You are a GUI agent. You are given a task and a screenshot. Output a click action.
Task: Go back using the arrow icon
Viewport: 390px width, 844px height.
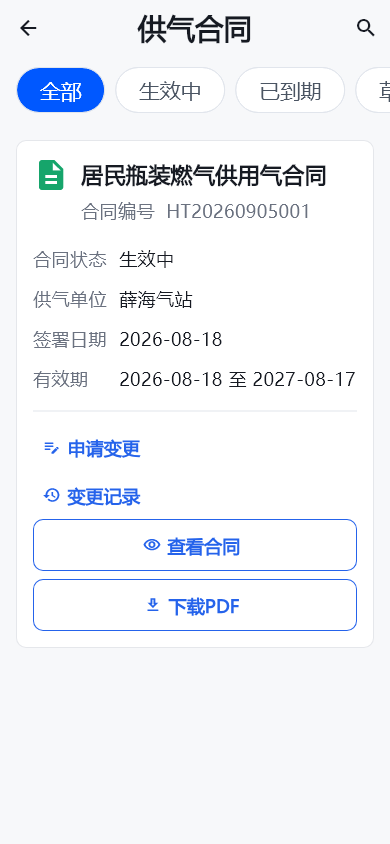(x=28, y=28)
